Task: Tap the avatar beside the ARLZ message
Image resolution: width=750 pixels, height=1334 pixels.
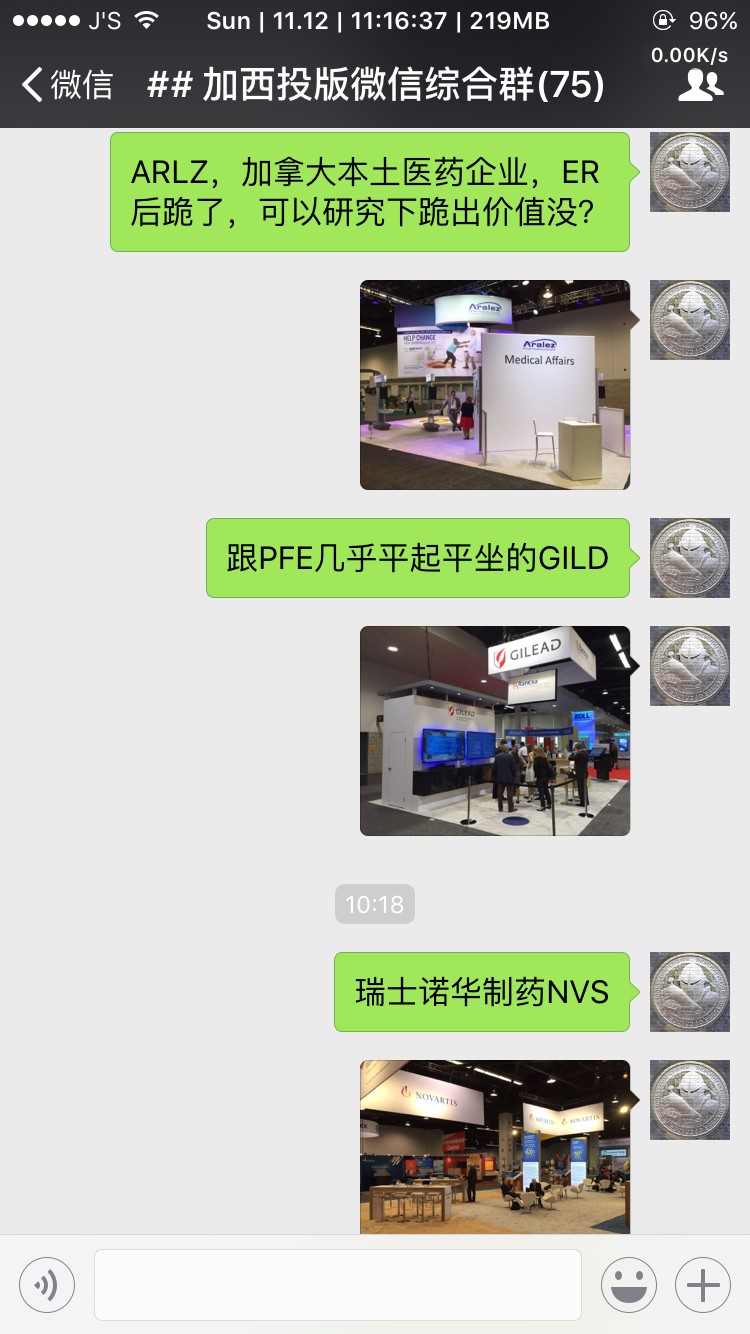Action: click(690, 172)
